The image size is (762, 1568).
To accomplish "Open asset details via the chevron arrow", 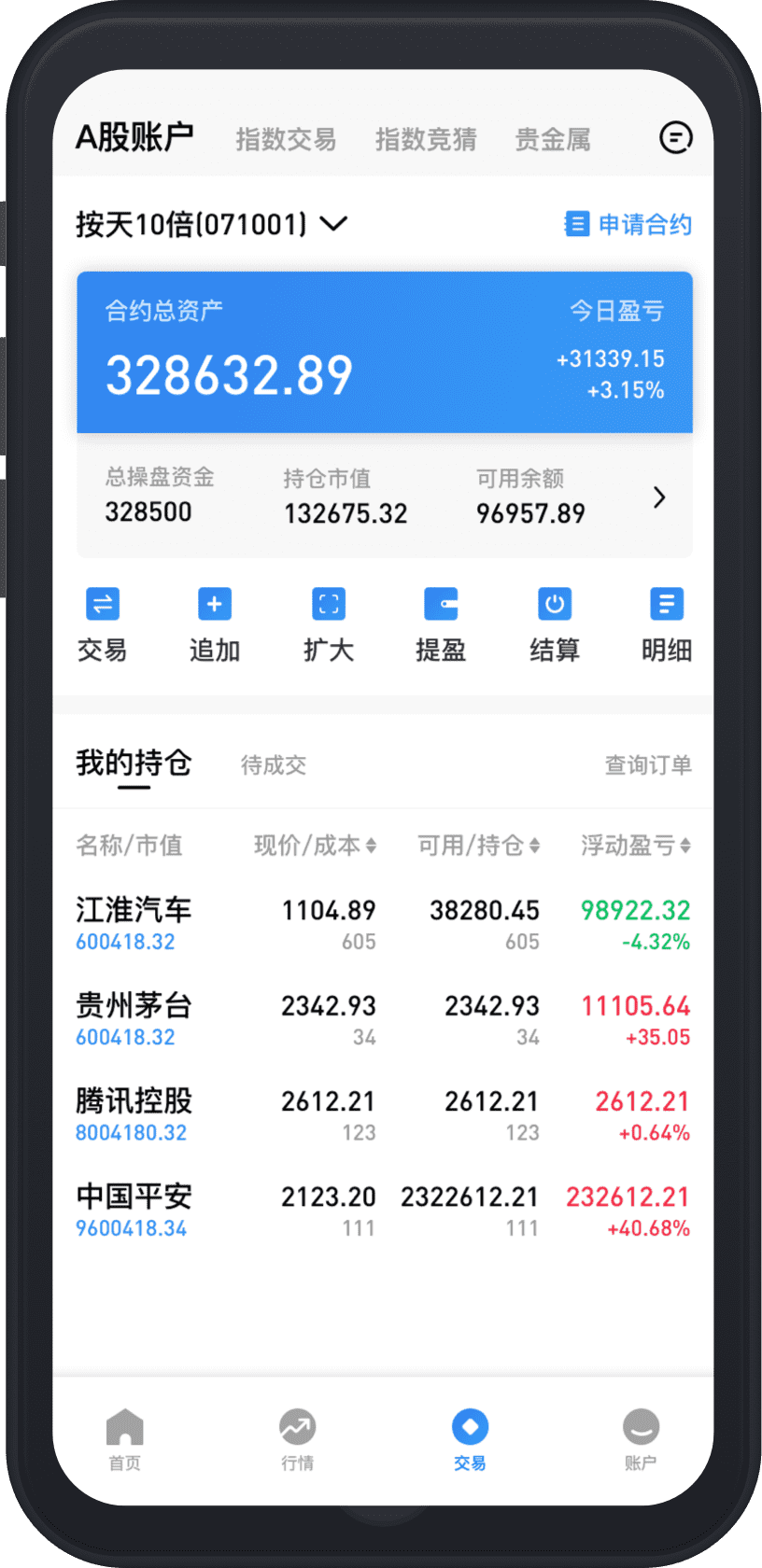I will pos(659,497).
